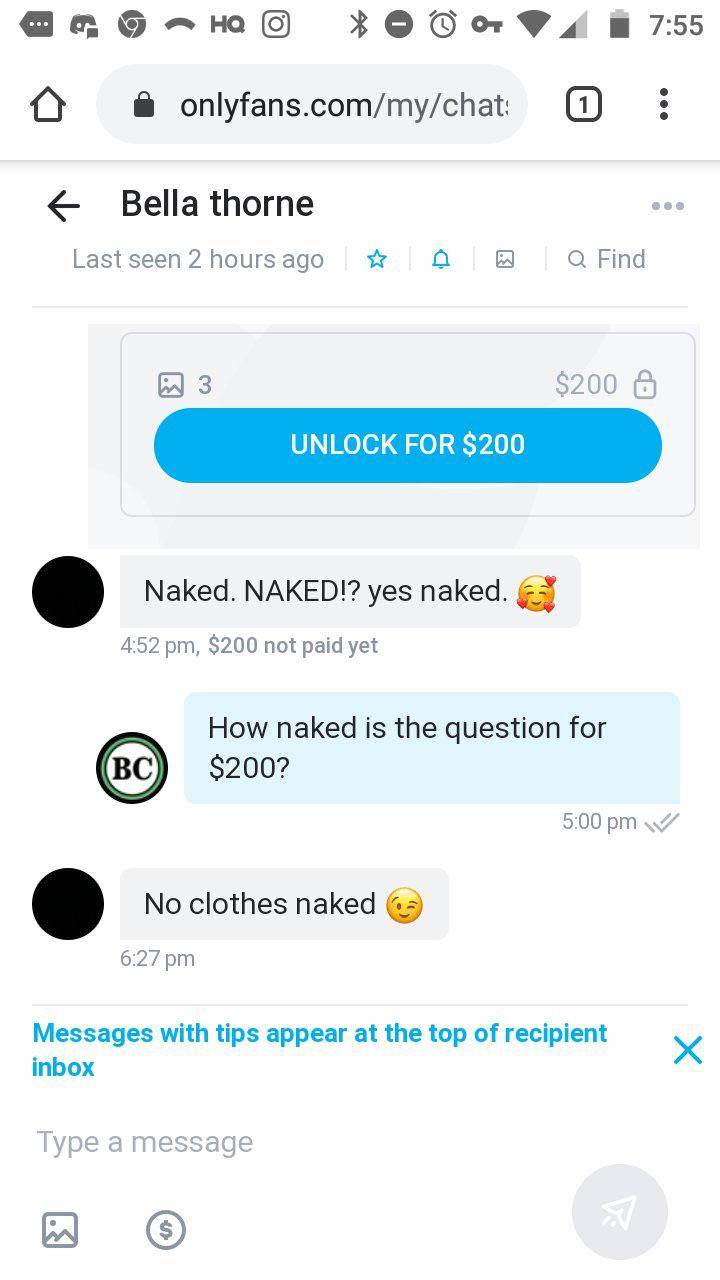Toggle chat notifications via bell icon

[441, 259]
